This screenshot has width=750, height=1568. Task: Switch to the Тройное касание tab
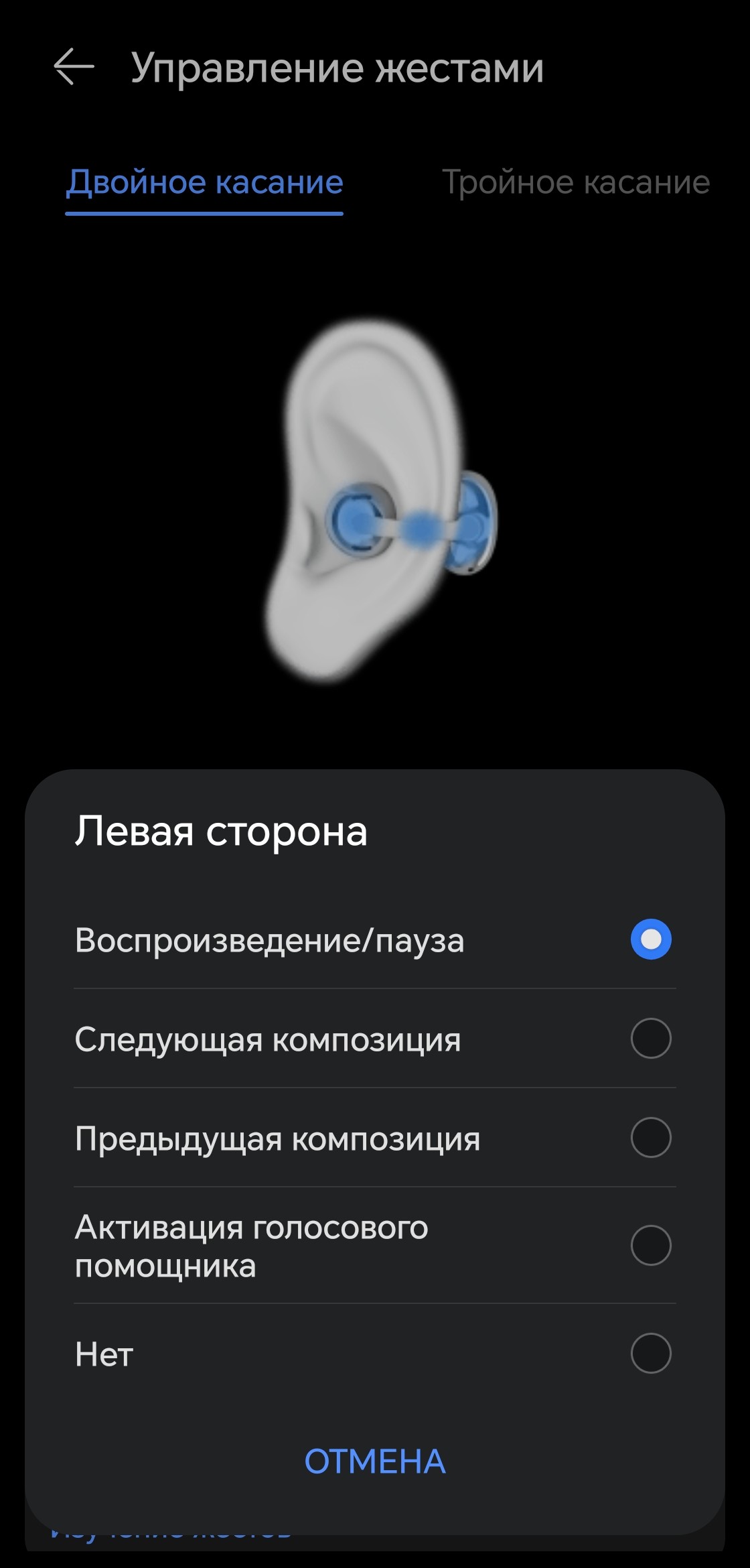[x=575, y=182]
